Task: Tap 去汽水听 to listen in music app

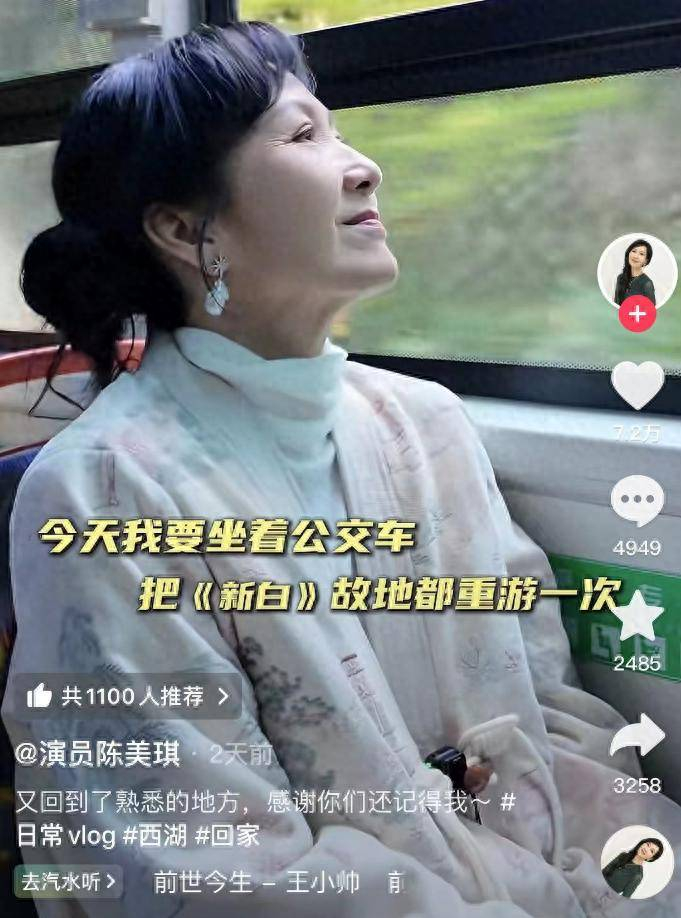Action: [68, 882]
